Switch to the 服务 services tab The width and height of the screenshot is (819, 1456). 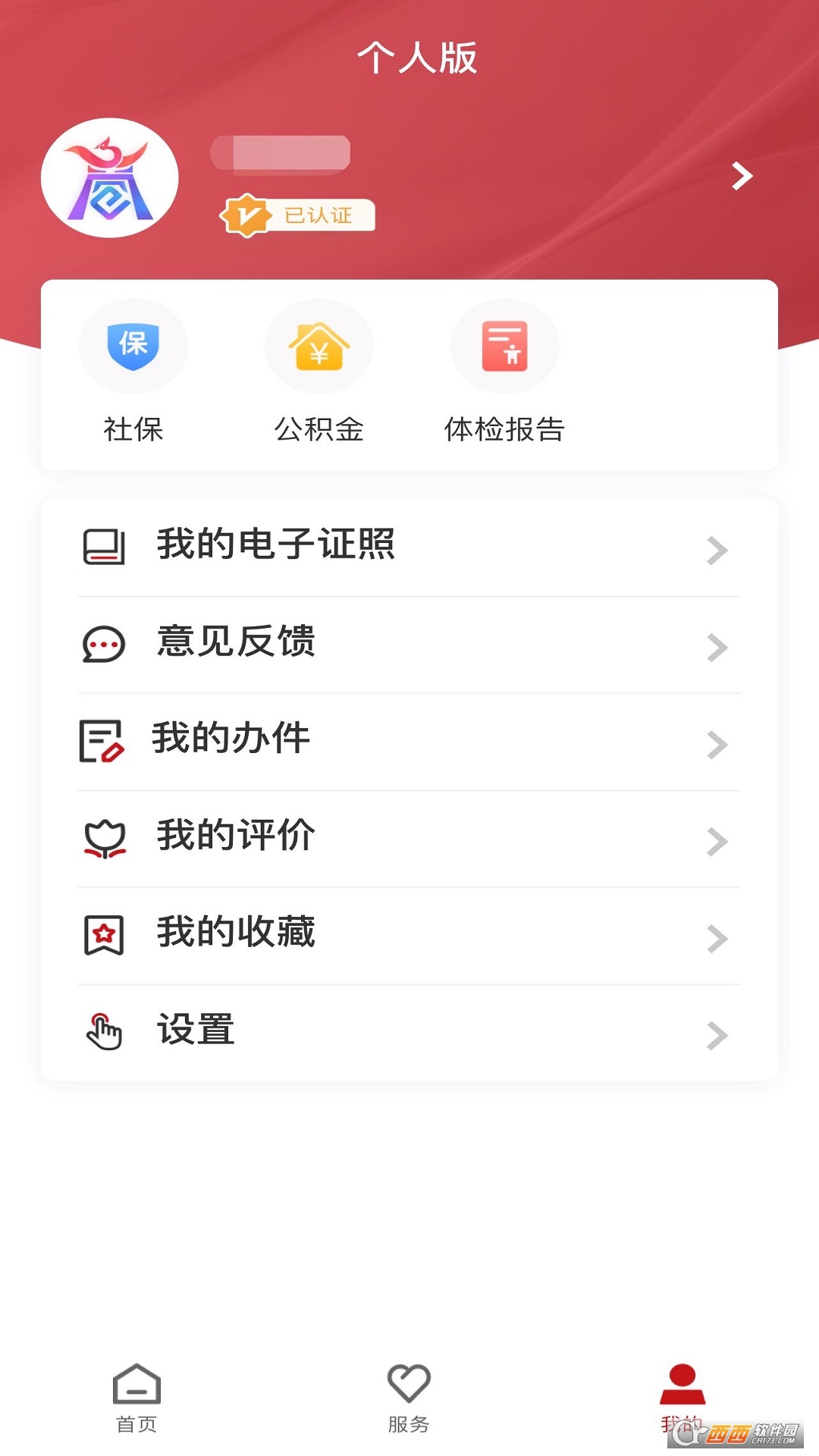(409, 1397)
